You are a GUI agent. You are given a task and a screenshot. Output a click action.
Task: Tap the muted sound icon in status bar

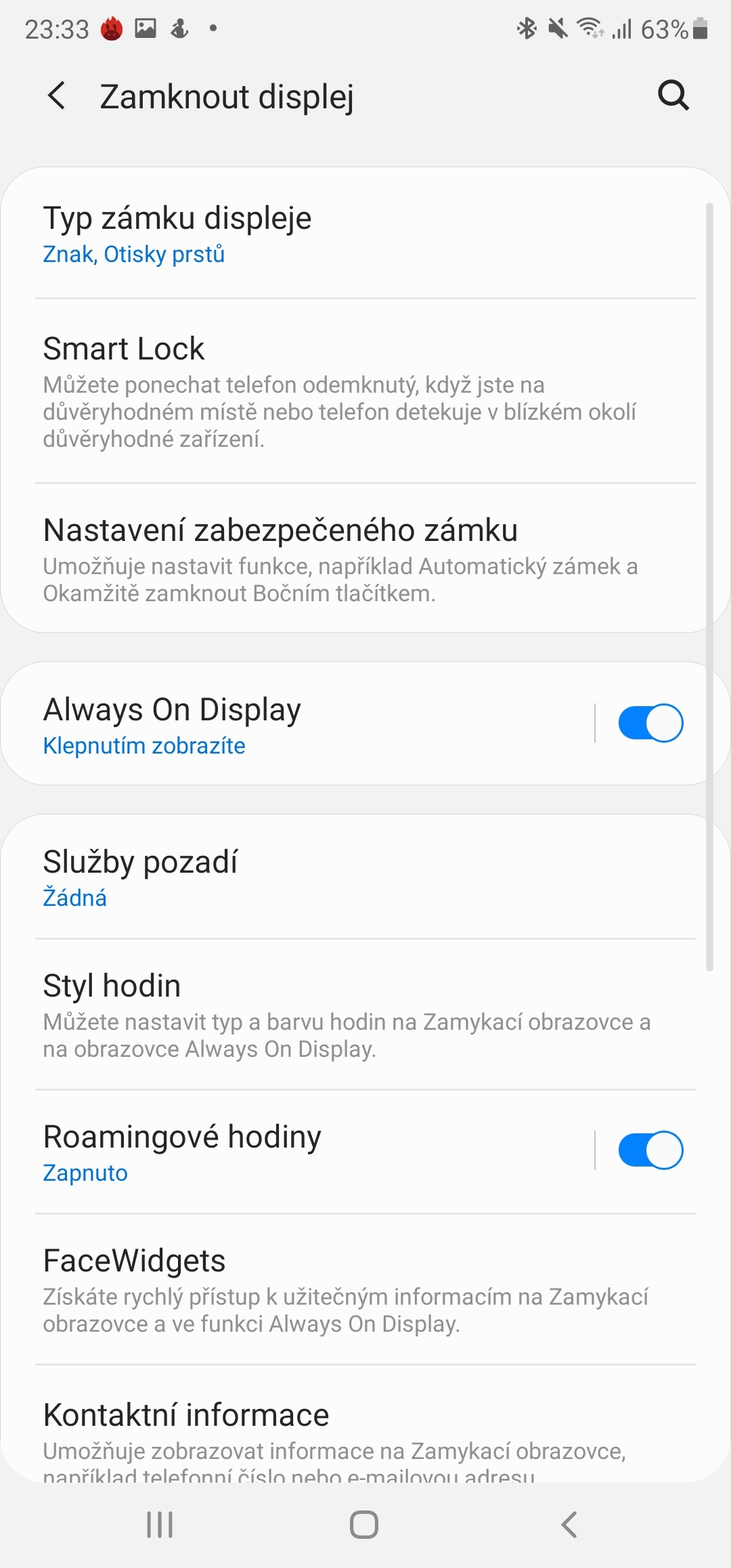(x=557, y=28)
